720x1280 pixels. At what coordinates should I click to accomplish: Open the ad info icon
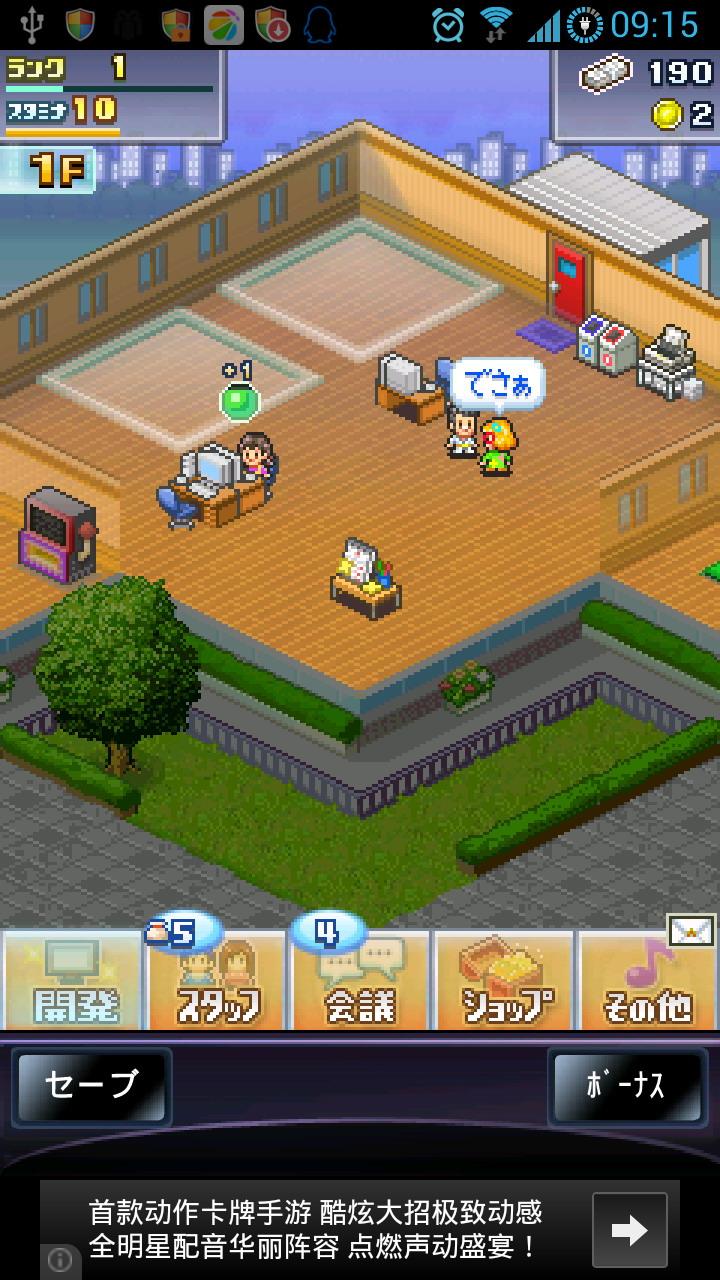(59, 1260)
